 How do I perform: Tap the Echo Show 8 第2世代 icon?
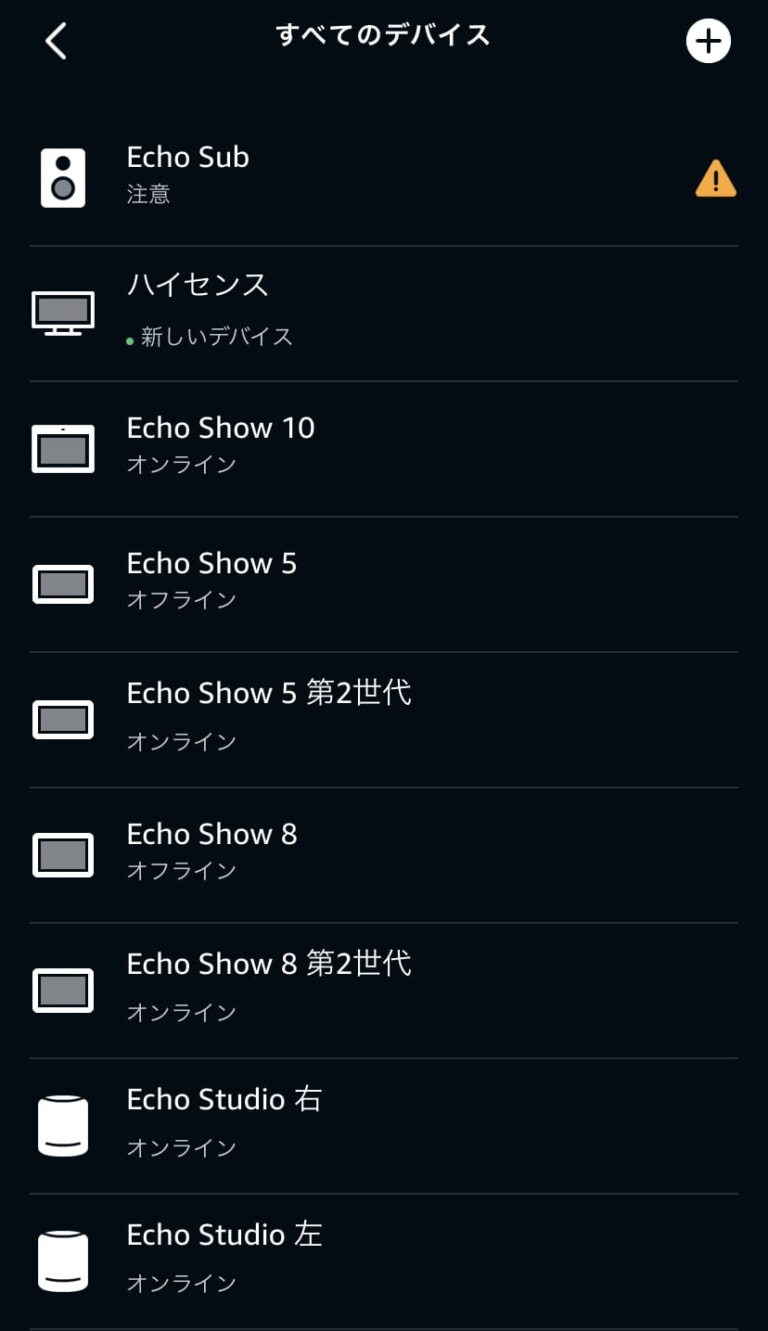[x=63, y=990]
